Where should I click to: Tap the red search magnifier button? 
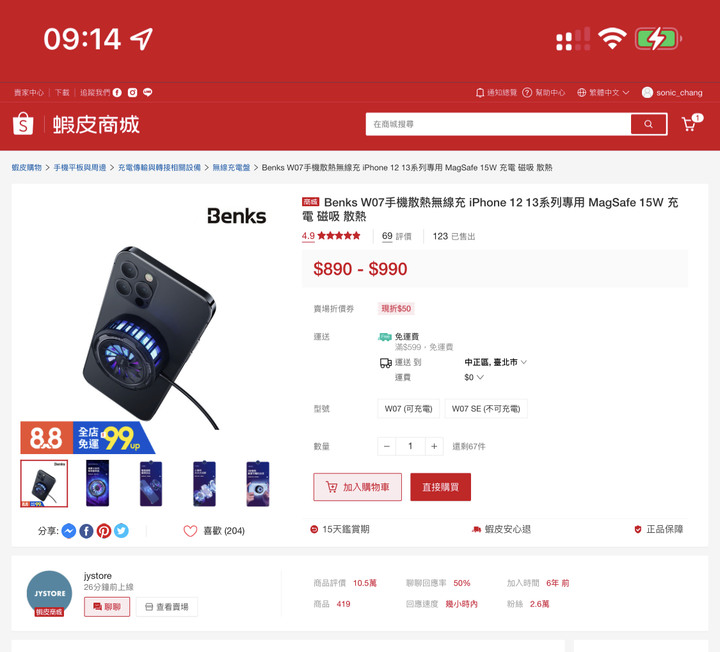648,124
